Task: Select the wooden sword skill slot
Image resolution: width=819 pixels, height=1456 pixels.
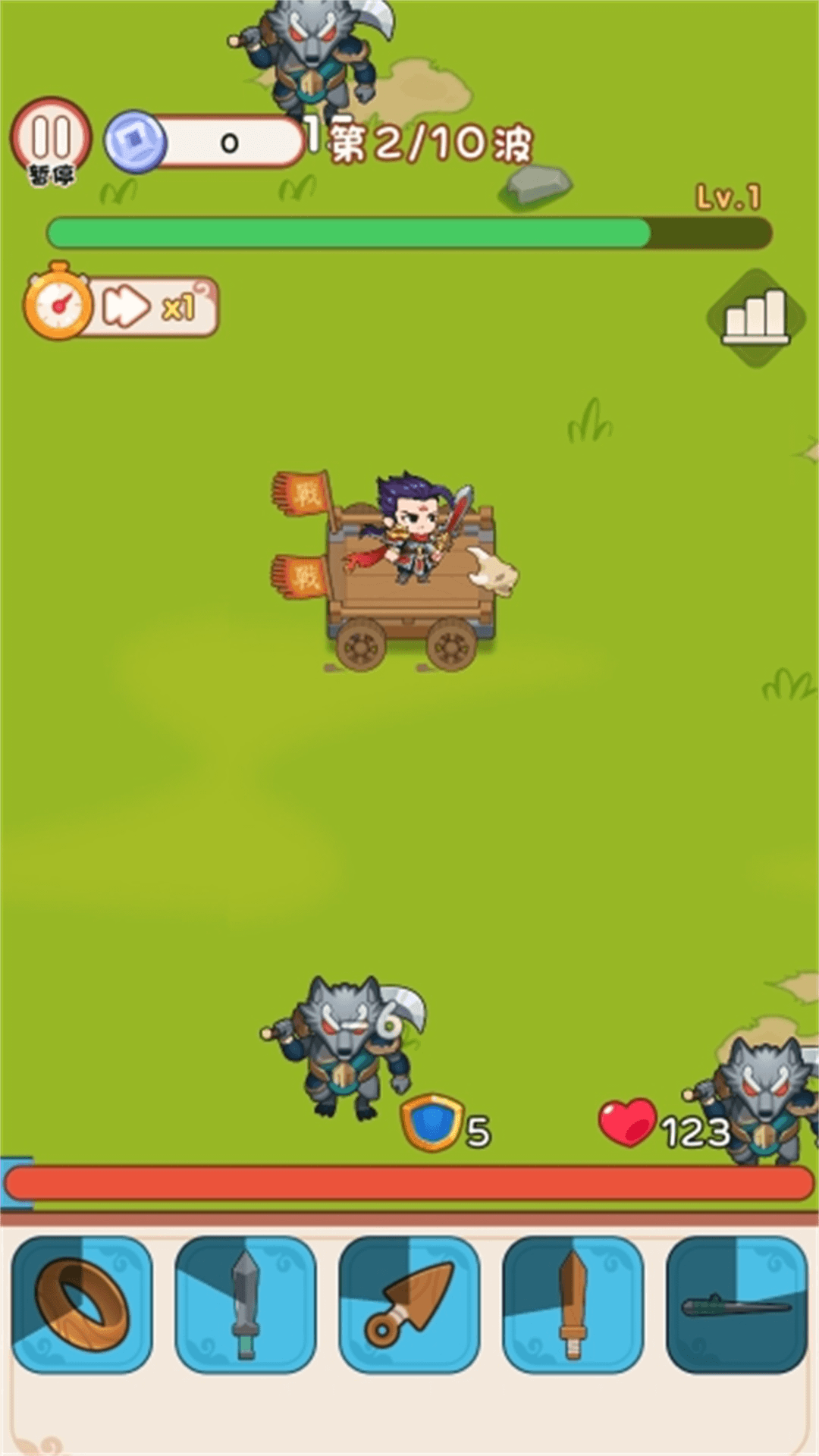Action: pos(573,1304)
